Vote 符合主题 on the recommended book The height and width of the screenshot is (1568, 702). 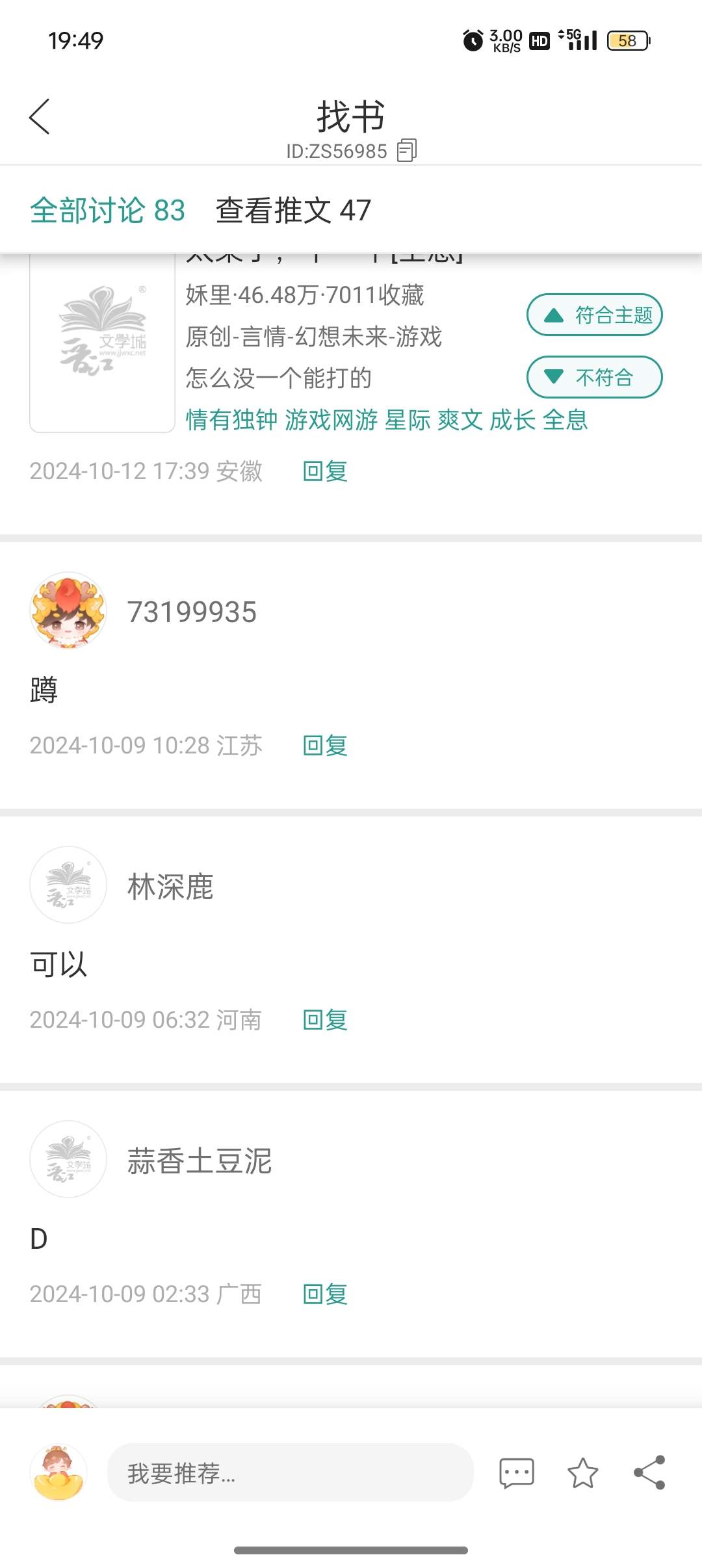594,315
